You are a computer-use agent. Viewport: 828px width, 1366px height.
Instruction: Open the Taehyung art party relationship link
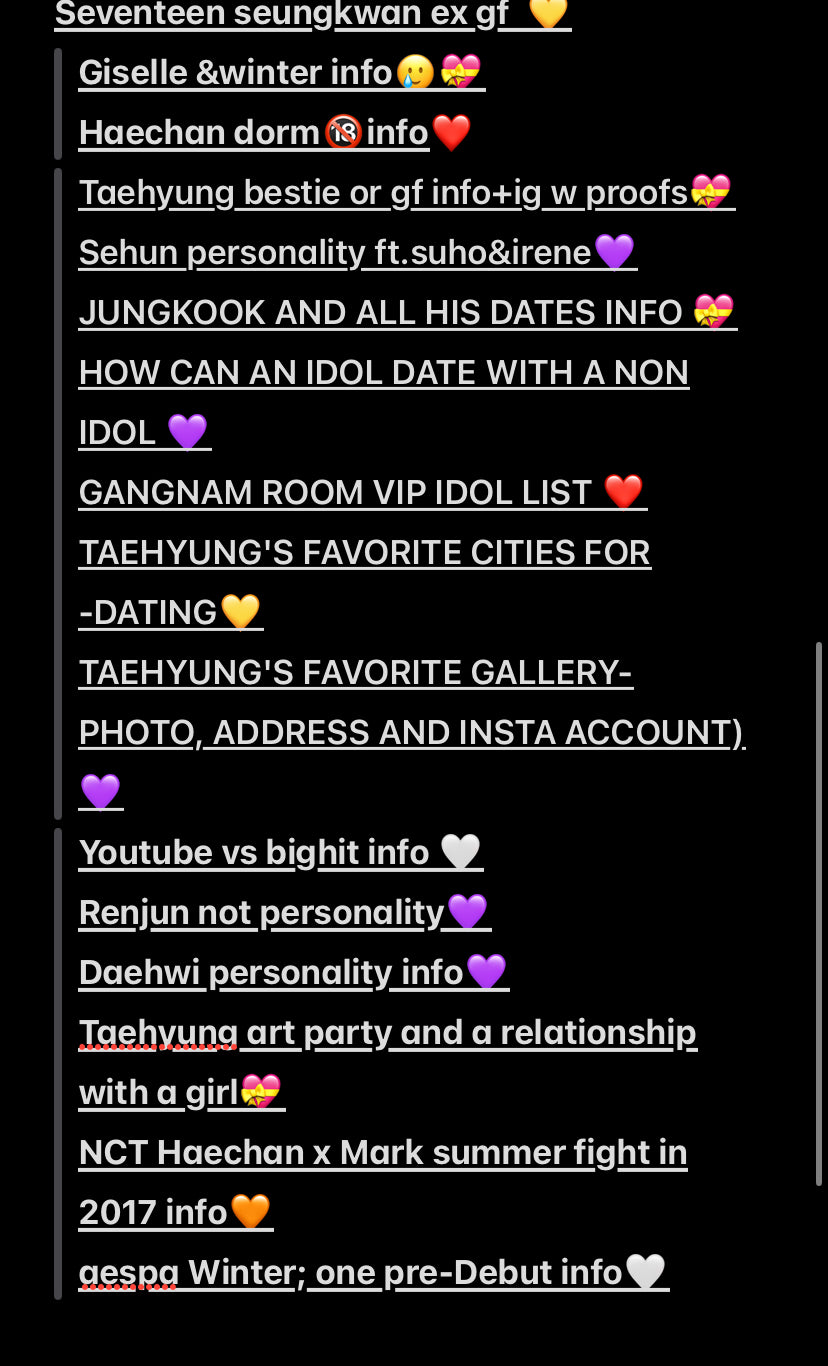pos(387,1033)
